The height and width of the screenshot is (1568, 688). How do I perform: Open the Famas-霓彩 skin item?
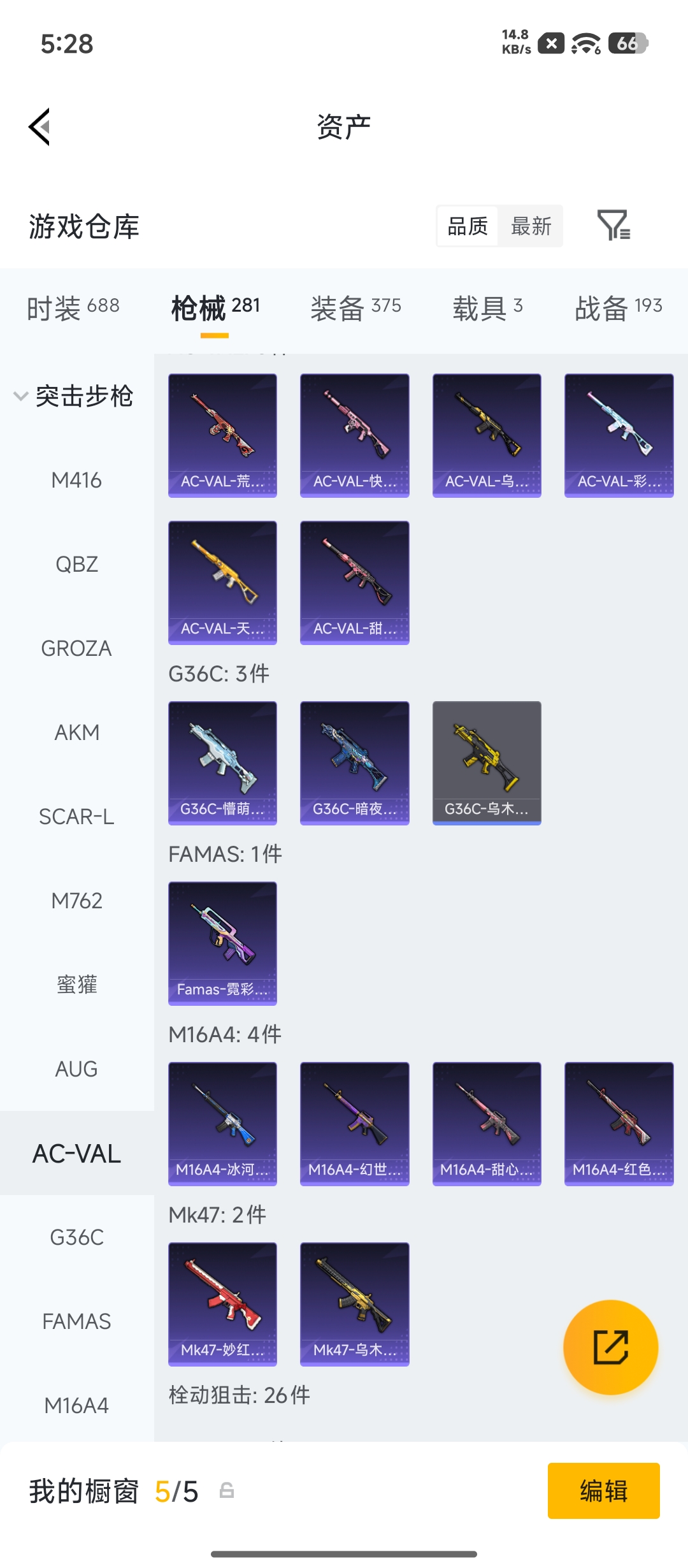[222, 943]
